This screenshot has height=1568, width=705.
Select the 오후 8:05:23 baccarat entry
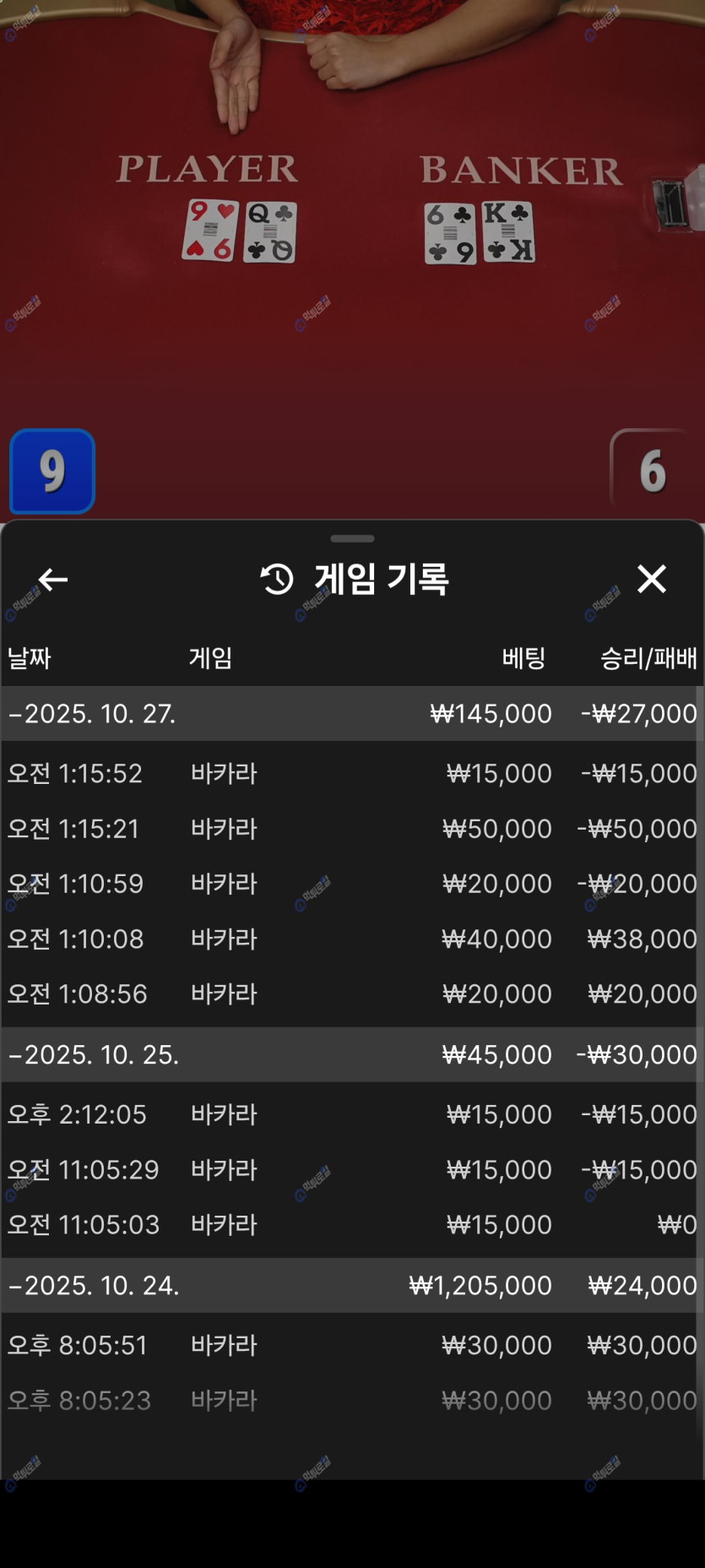tap(352, 1400)
